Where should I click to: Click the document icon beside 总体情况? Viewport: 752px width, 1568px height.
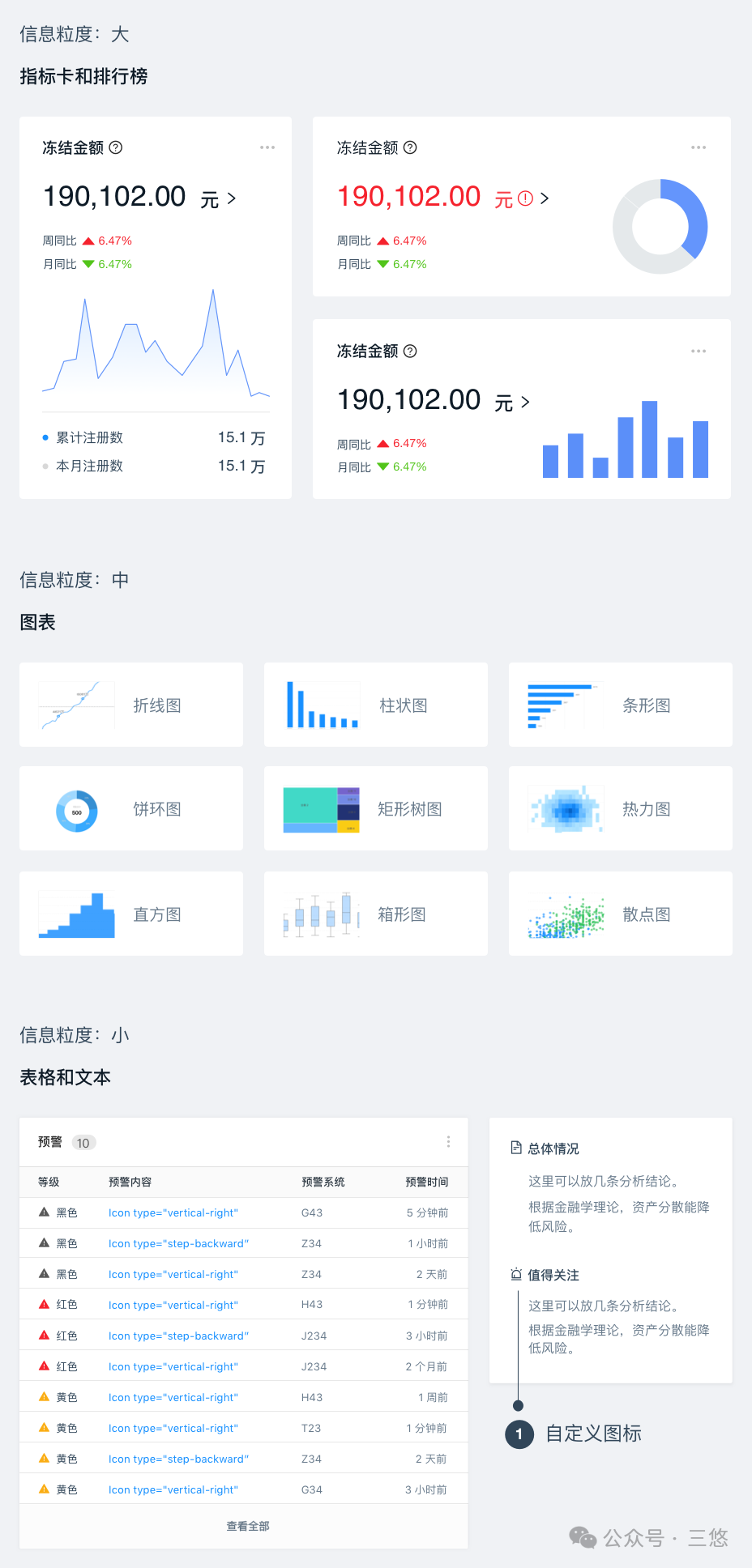(x=516, y=1147)
